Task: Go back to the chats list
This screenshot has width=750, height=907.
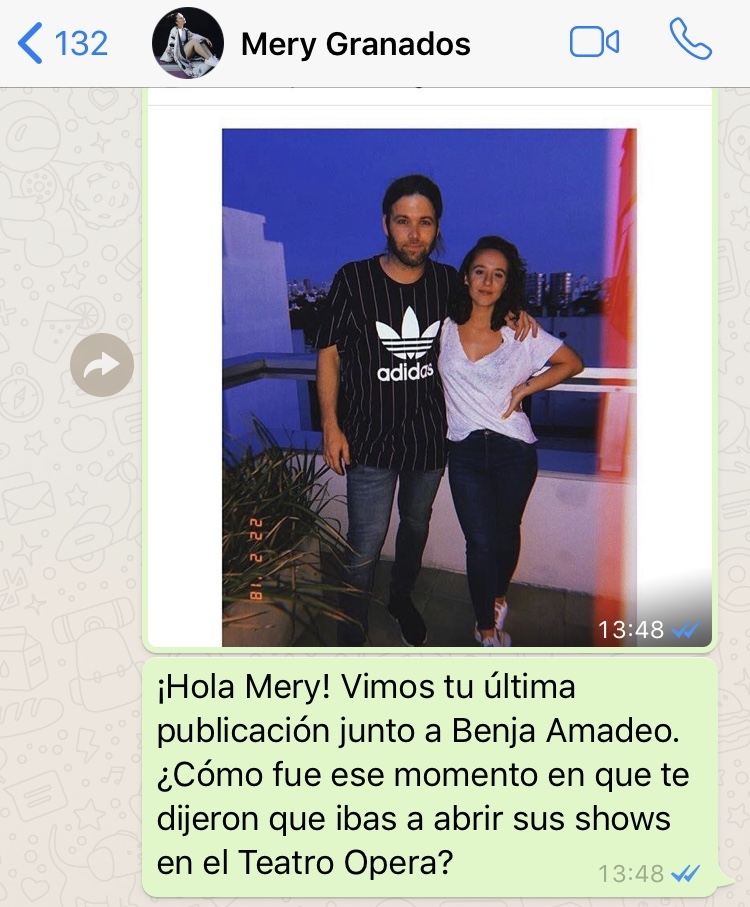Action: click(x=62, y=44)
